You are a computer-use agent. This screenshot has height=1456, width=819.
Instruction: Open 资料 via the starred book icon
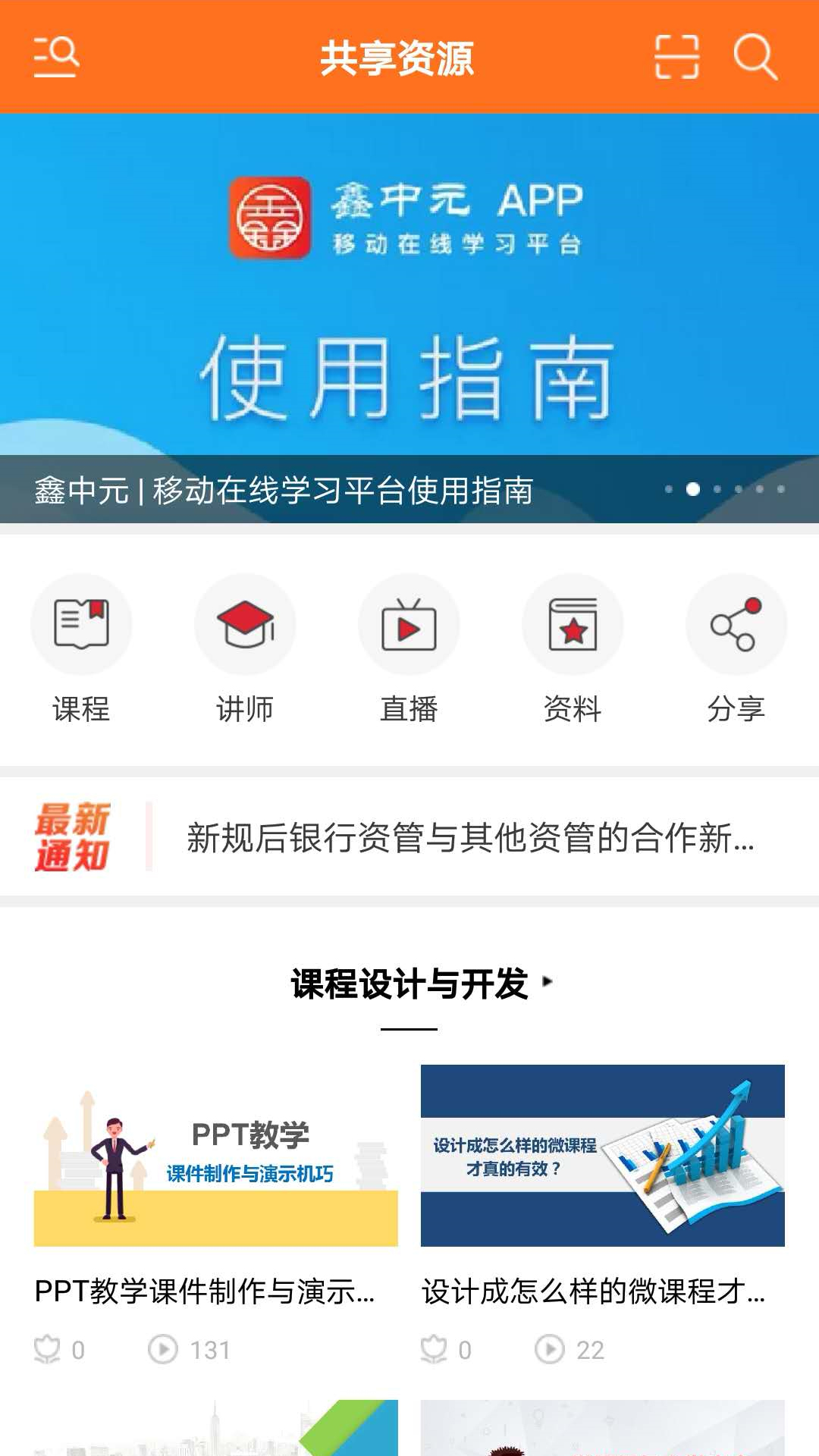pos(573,624)
